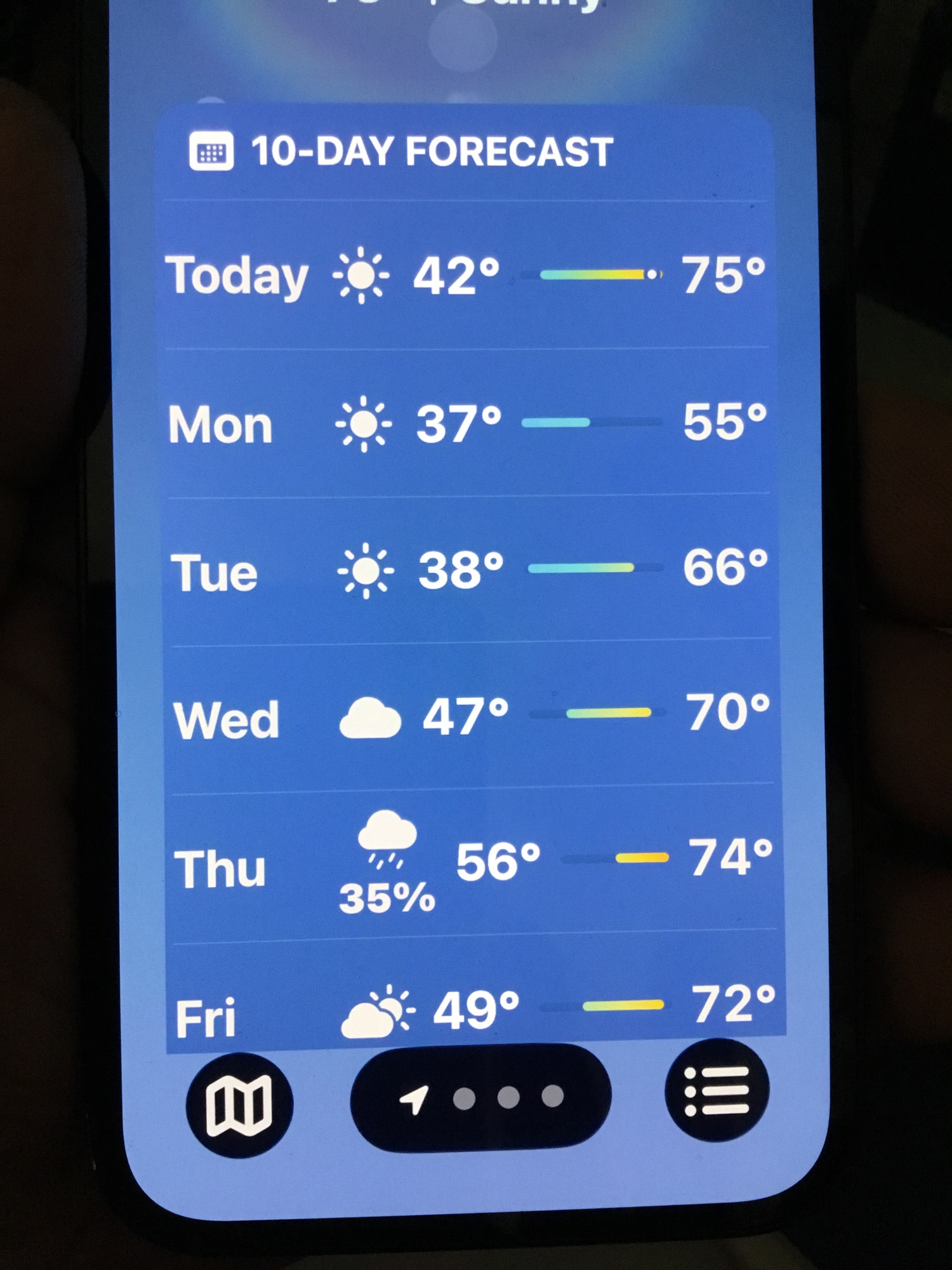952x1270 pixels.
Task: Check Friday's forecast details
Action: (475, 1010)
